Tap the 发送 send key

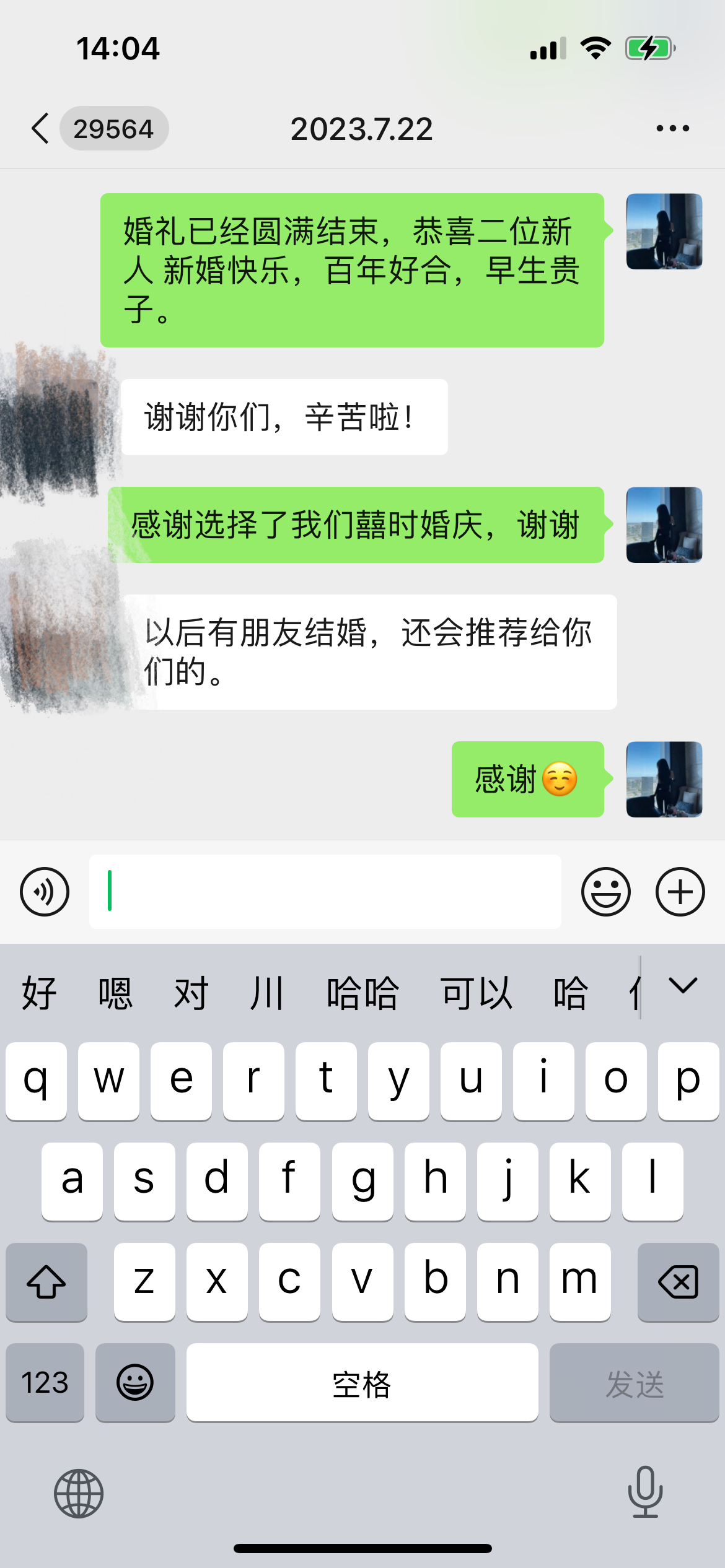coord(634,1383)
